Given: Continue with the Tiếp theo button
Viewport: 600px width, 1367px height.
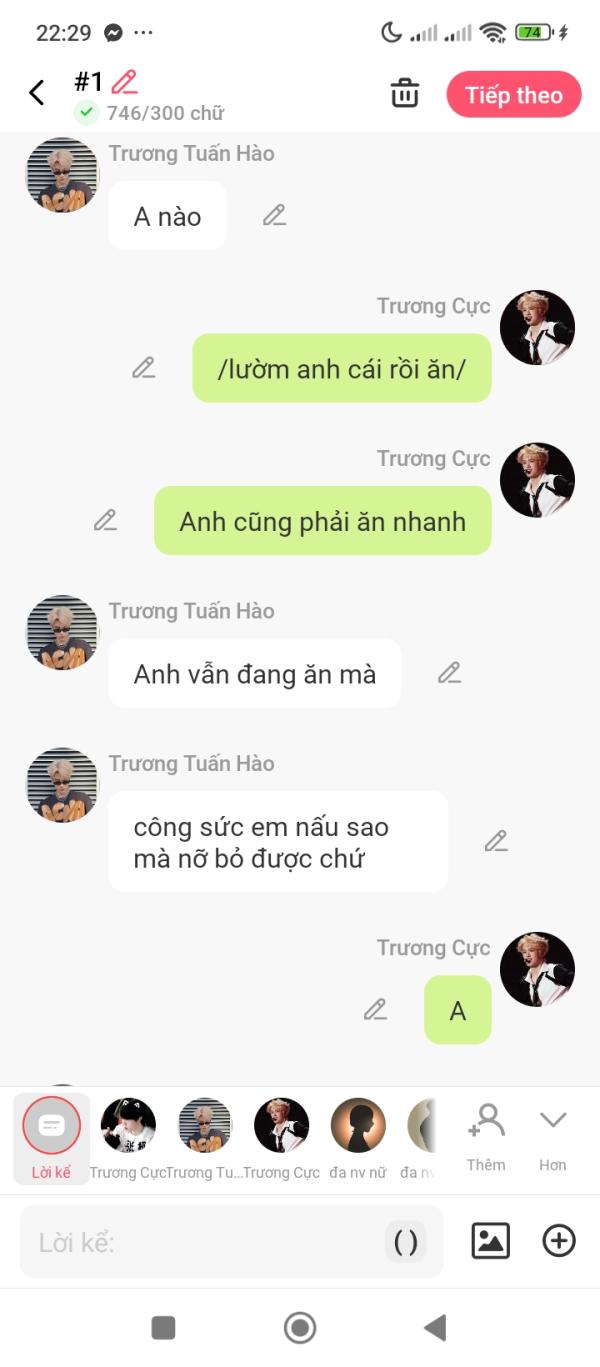Looking at the screenshot, I should (x=514, y=95).
